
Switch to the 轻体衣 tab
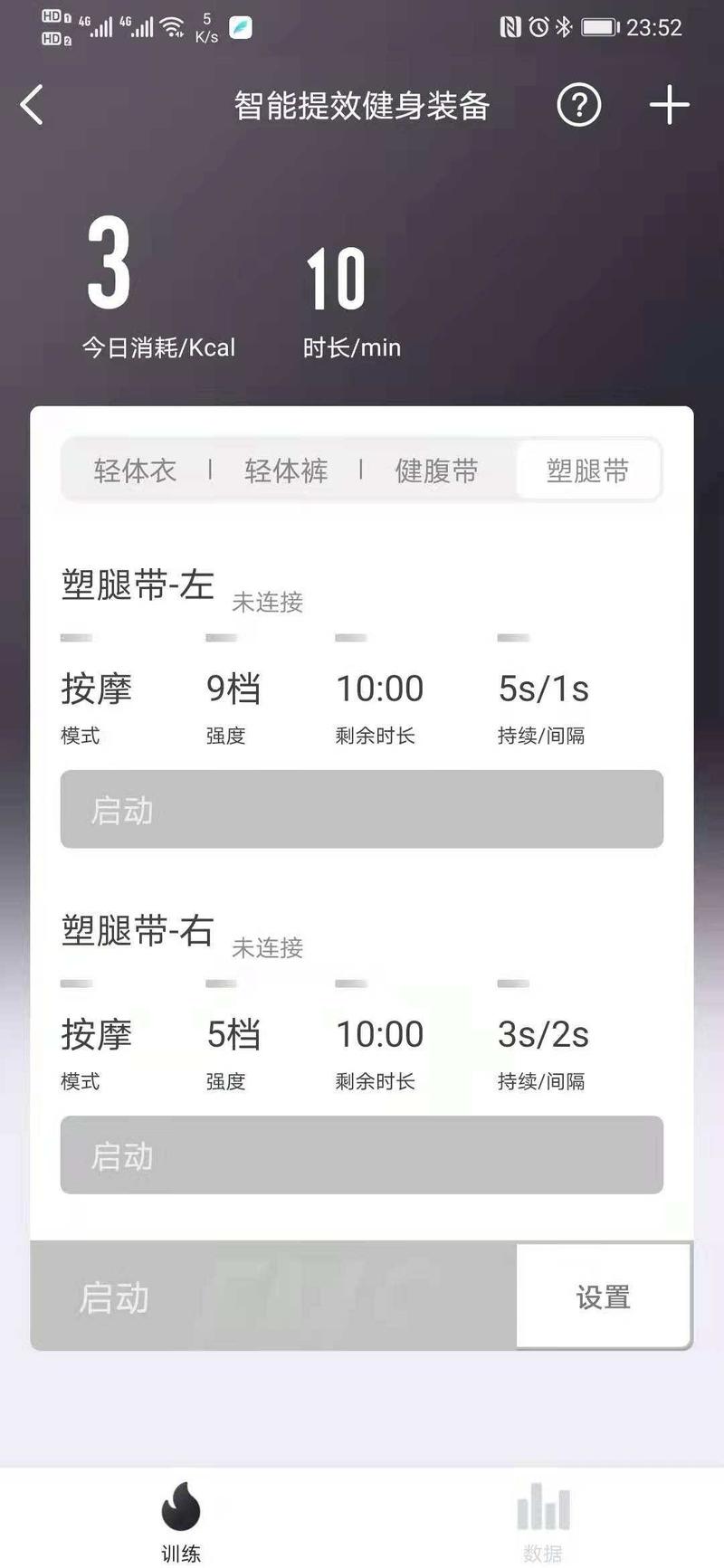(135, 470)
